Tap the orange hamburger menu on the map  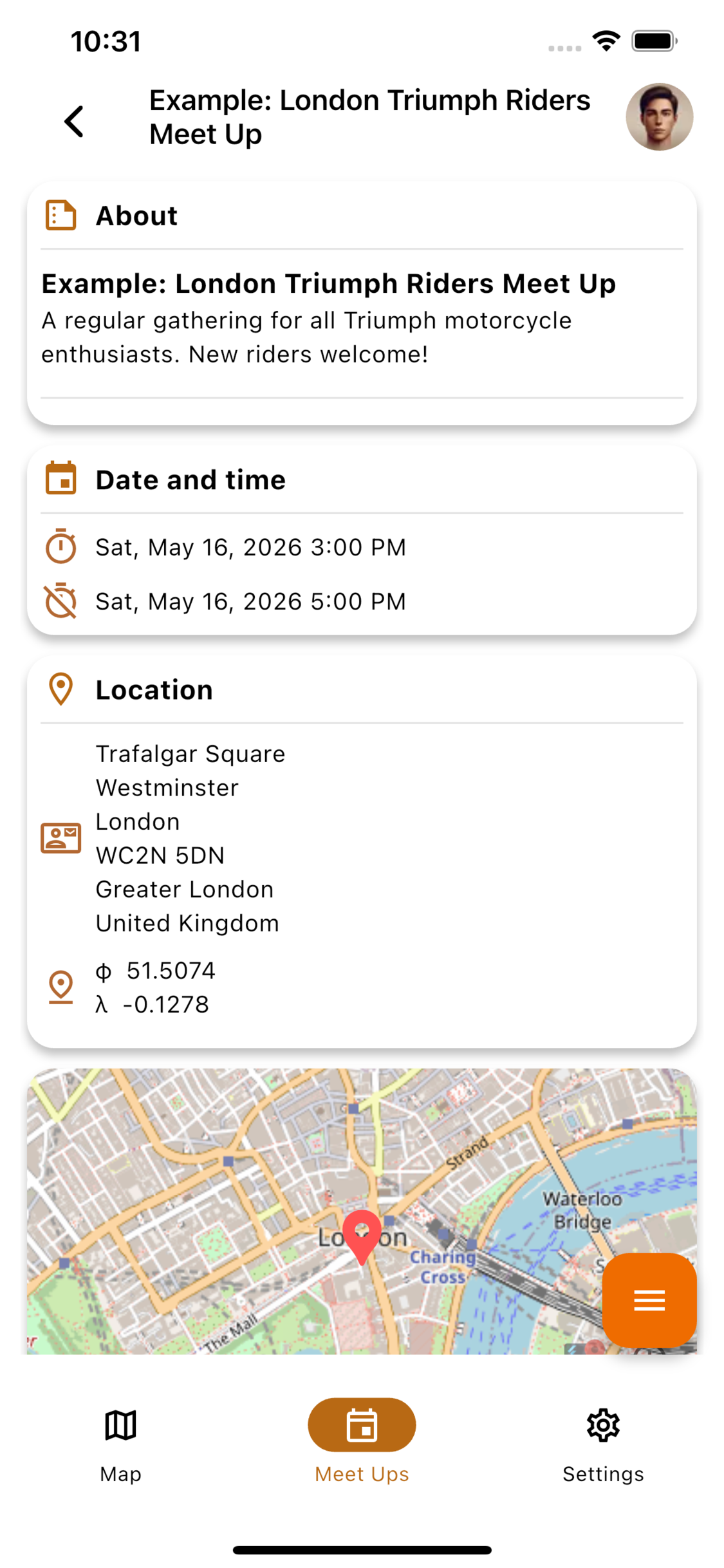(x=649, y=1300)
